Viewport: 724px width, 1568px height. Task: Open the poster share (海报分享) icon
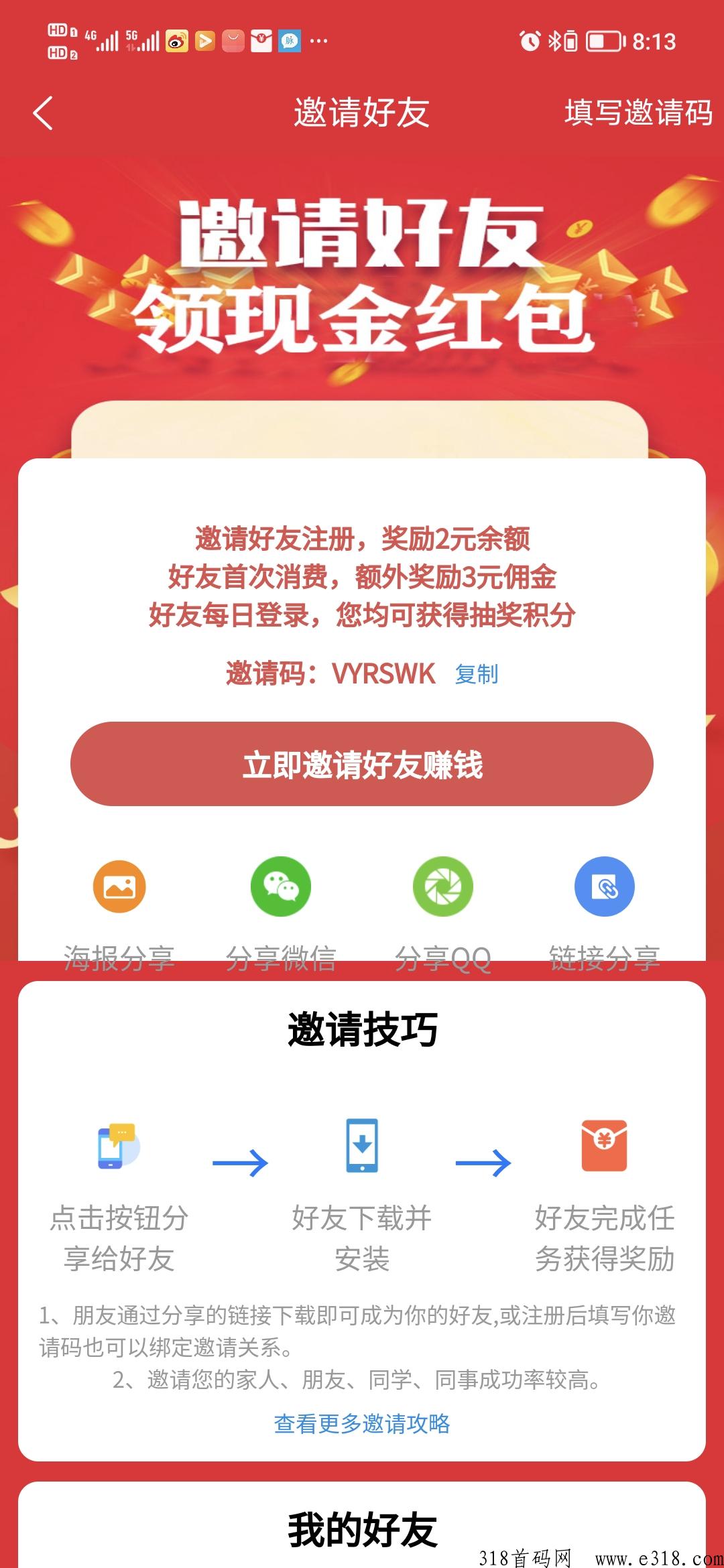coord(121,886)
